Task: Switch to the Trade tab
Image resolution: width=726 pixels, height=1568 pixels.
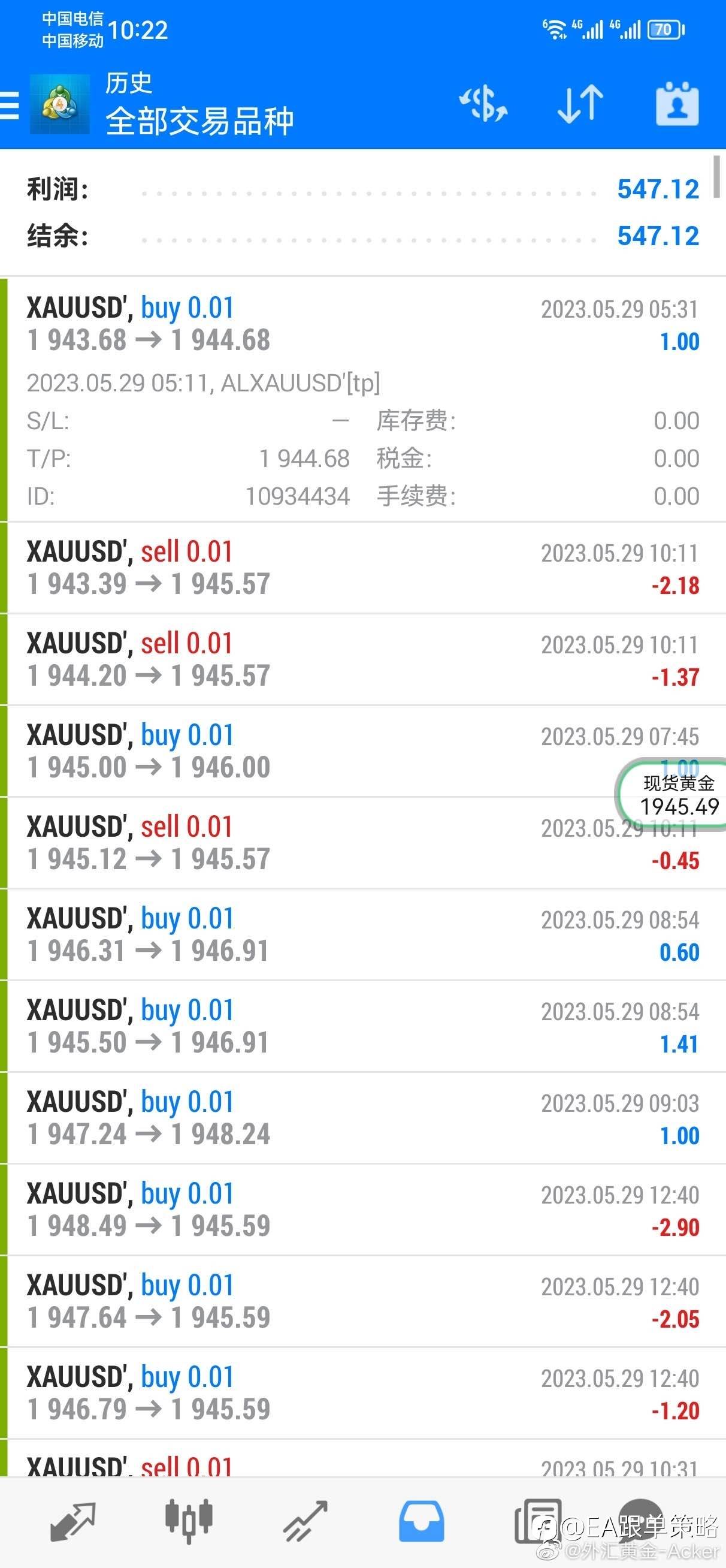Action: point(305,1522)
